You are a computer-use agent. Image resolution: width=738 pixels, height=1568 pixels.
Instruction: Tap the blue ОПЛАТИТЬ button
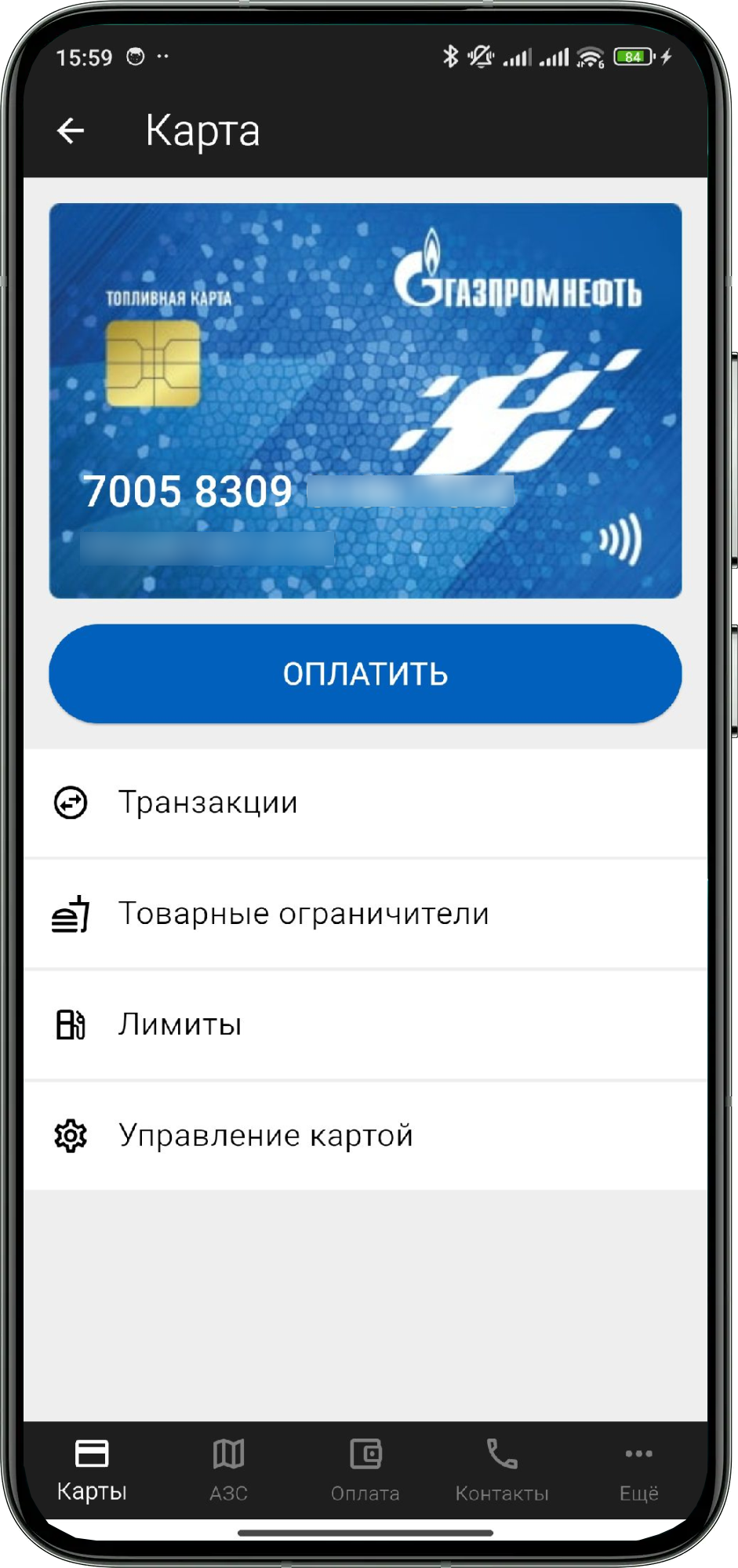click(x=365, y=674)
